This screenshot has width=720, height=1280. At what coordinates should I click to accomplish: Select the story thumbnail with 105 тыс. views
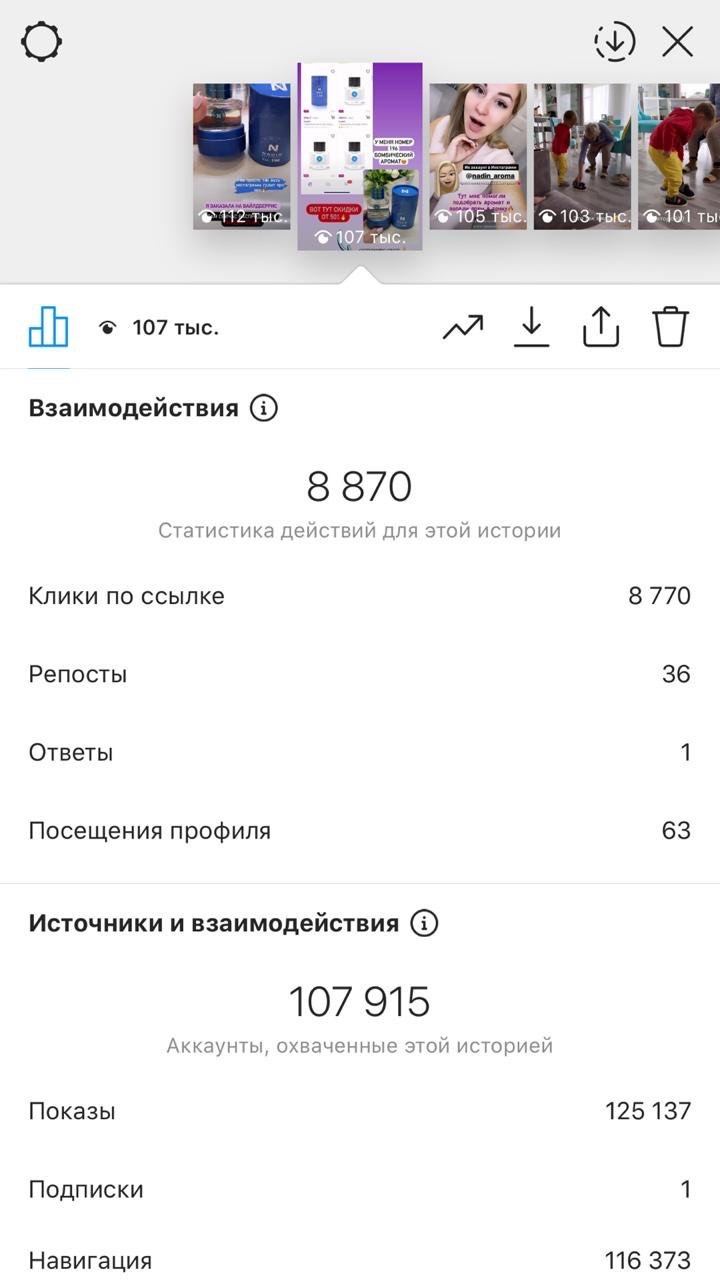tap(478, 157)
